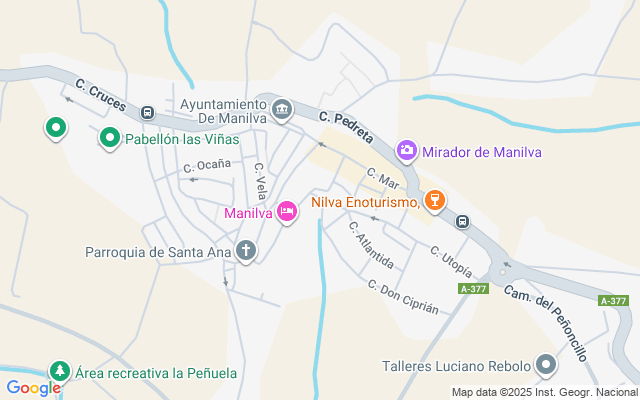Open Parroquia de Santa Ana church marker

point(246,251)
